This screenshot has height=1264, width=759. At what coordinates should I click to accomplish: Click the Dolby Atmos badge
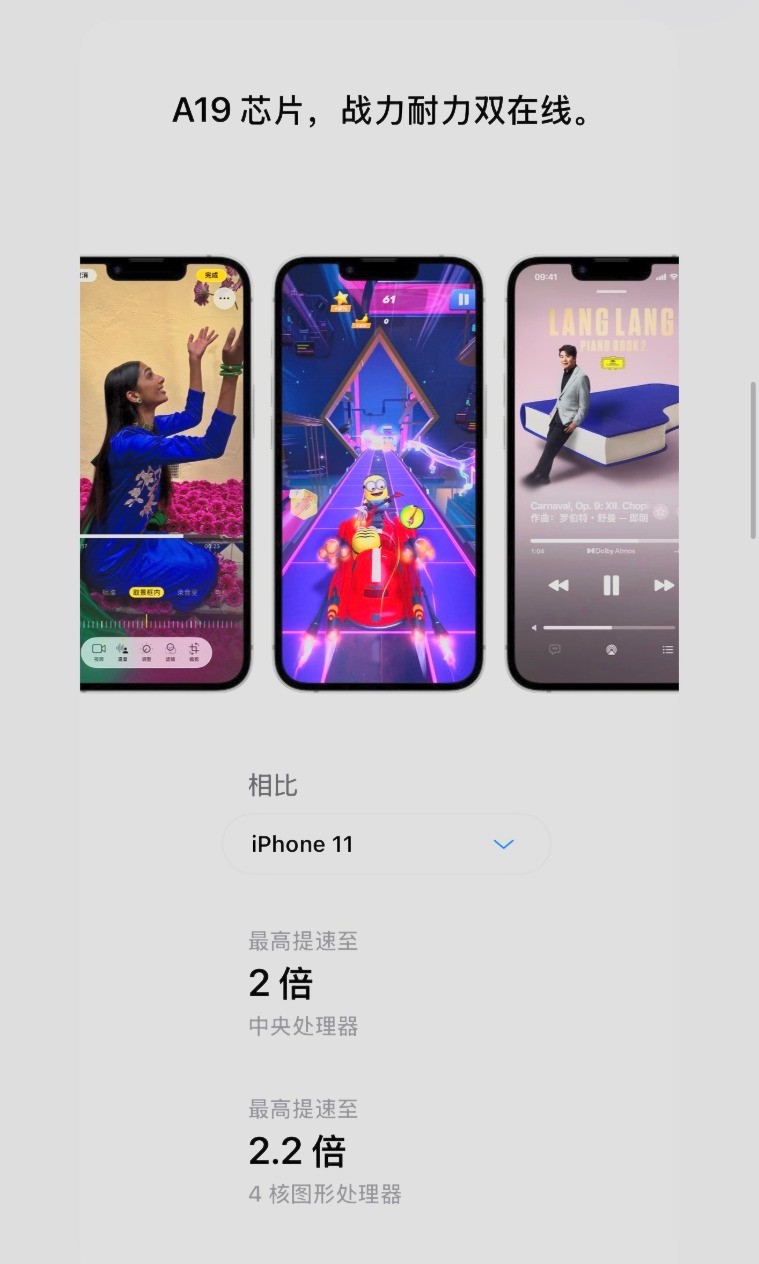click(611, 551)
